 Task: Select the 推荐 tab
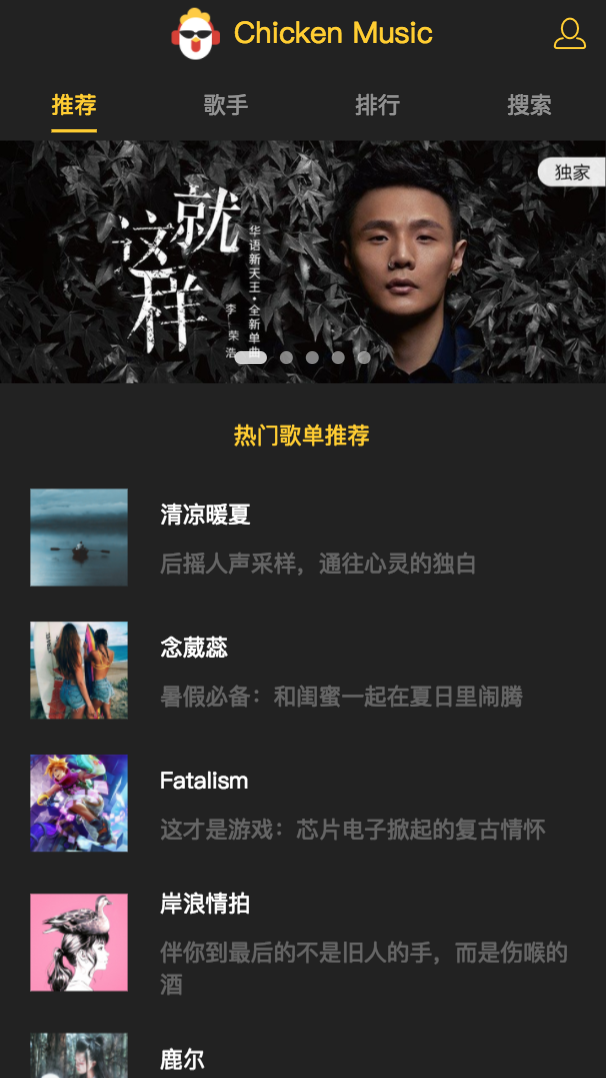click(x=74, y=105)
